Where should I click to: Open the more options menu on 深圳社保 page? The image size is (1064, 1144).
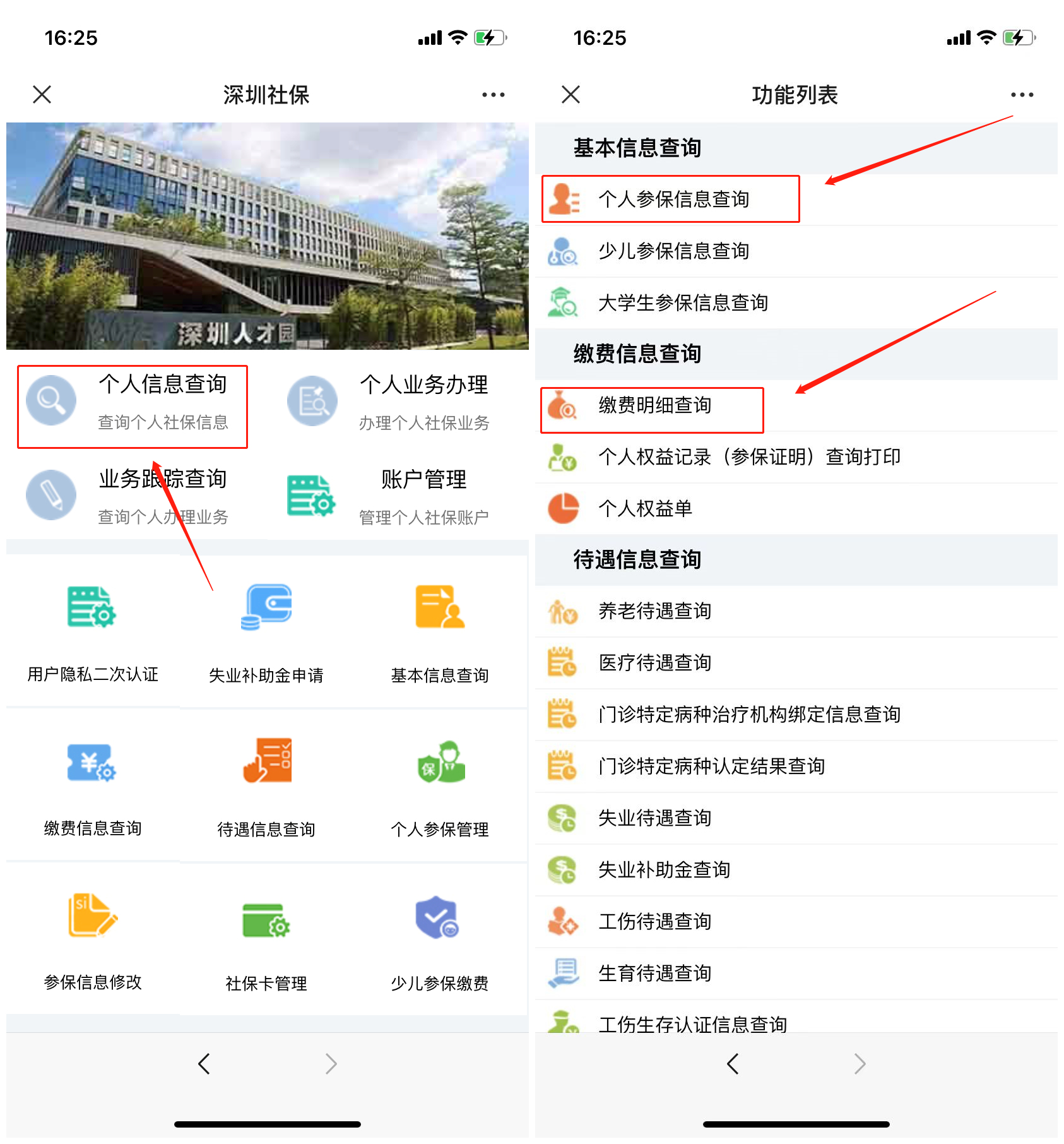point(493,95)
